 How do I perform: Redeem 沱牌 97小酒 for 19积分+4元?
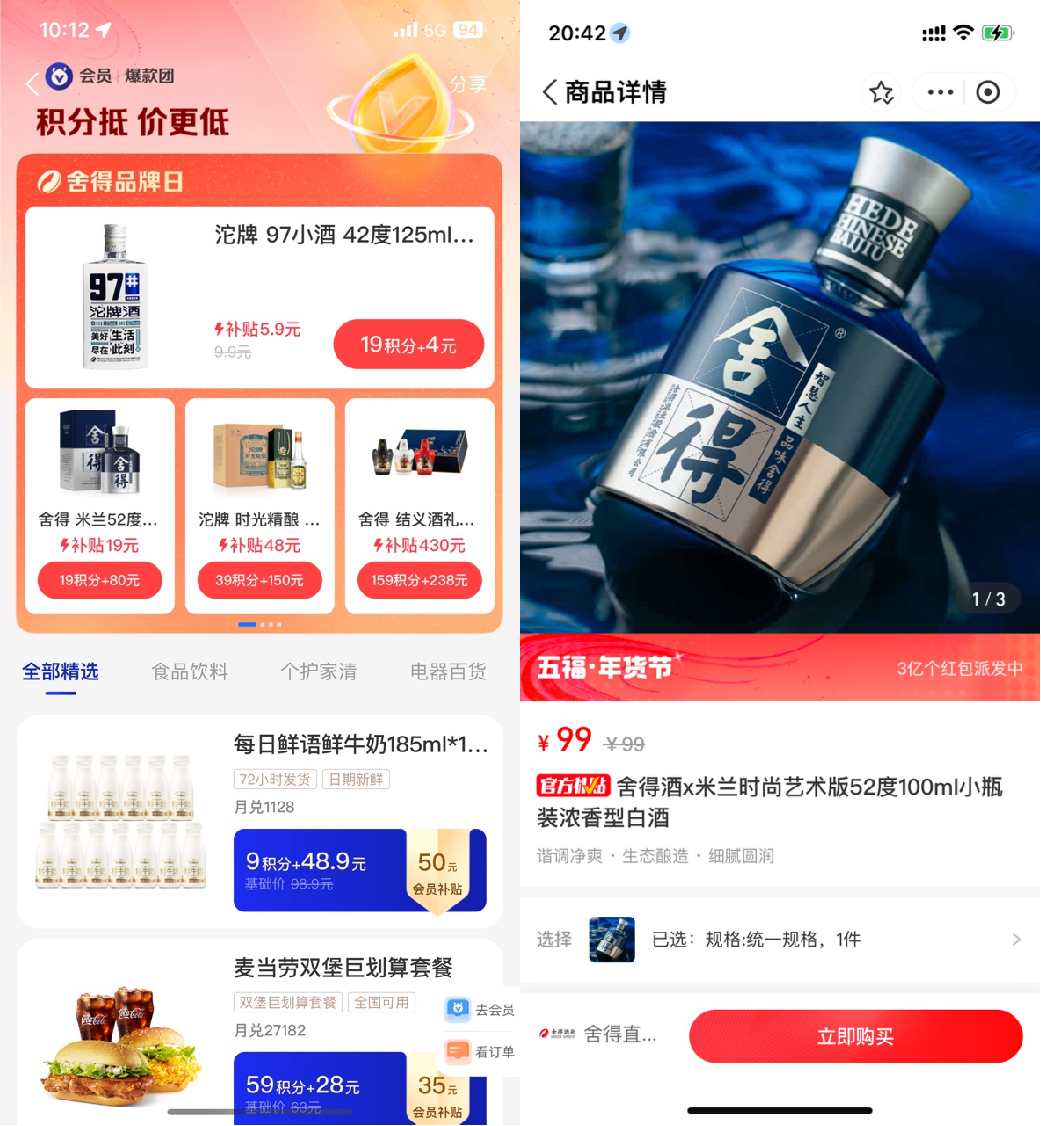point(408,345)
